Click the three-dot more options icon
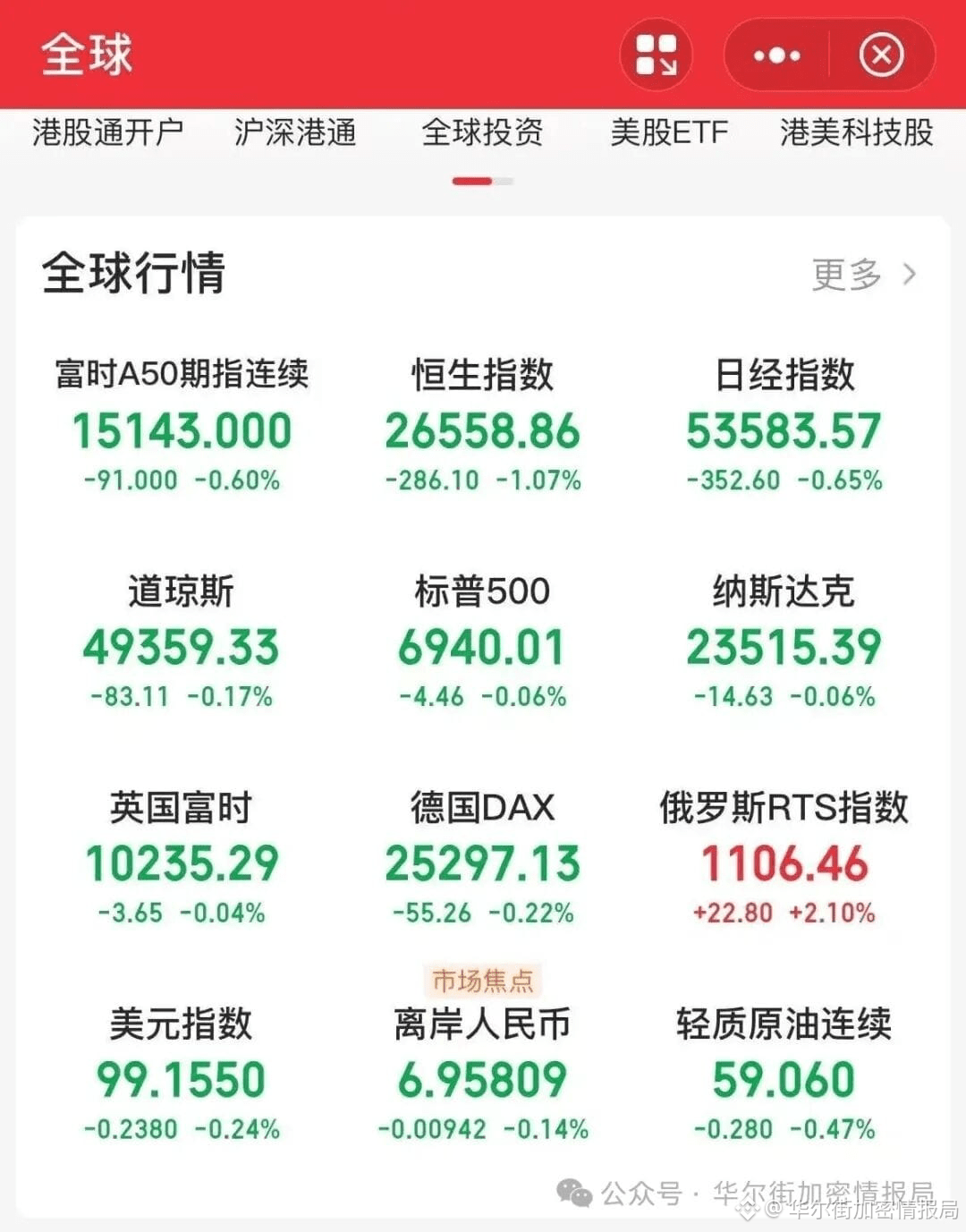Image resolution: width=966 pixels, height=1232 pixels. point(775,55)
